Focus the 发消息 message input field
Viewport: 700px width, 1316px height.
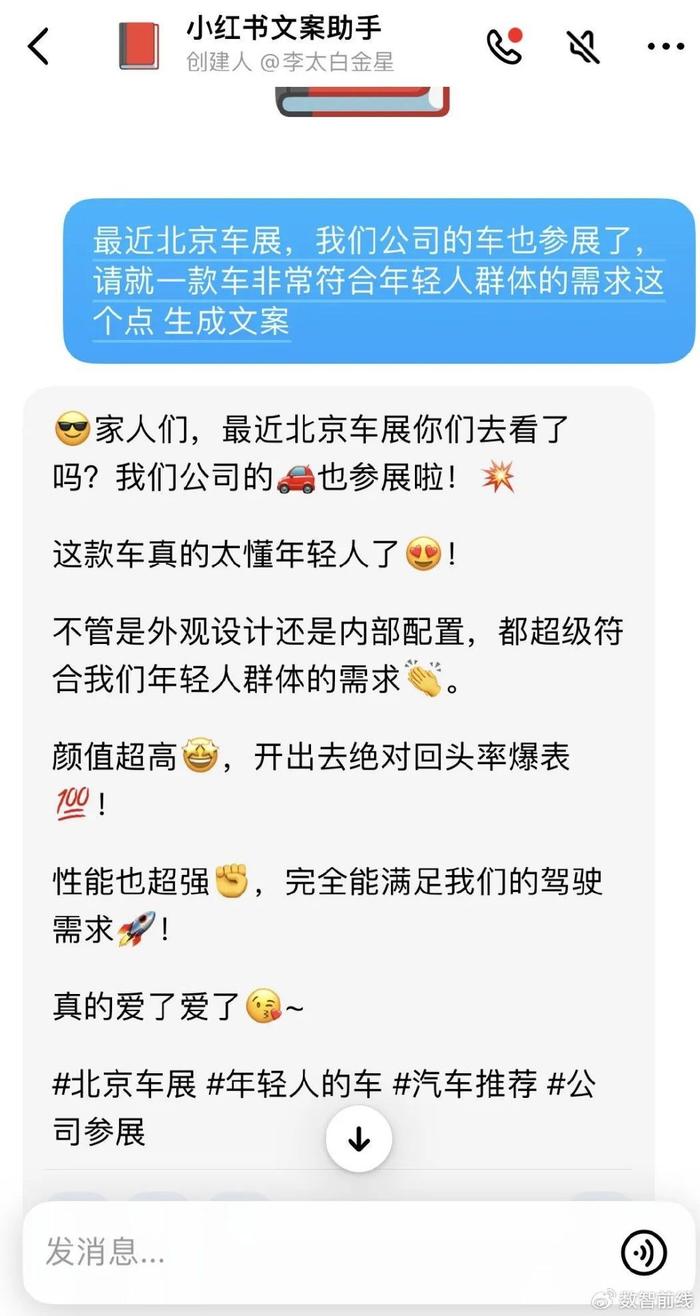pyautogui.click(x=320, y=1252)
